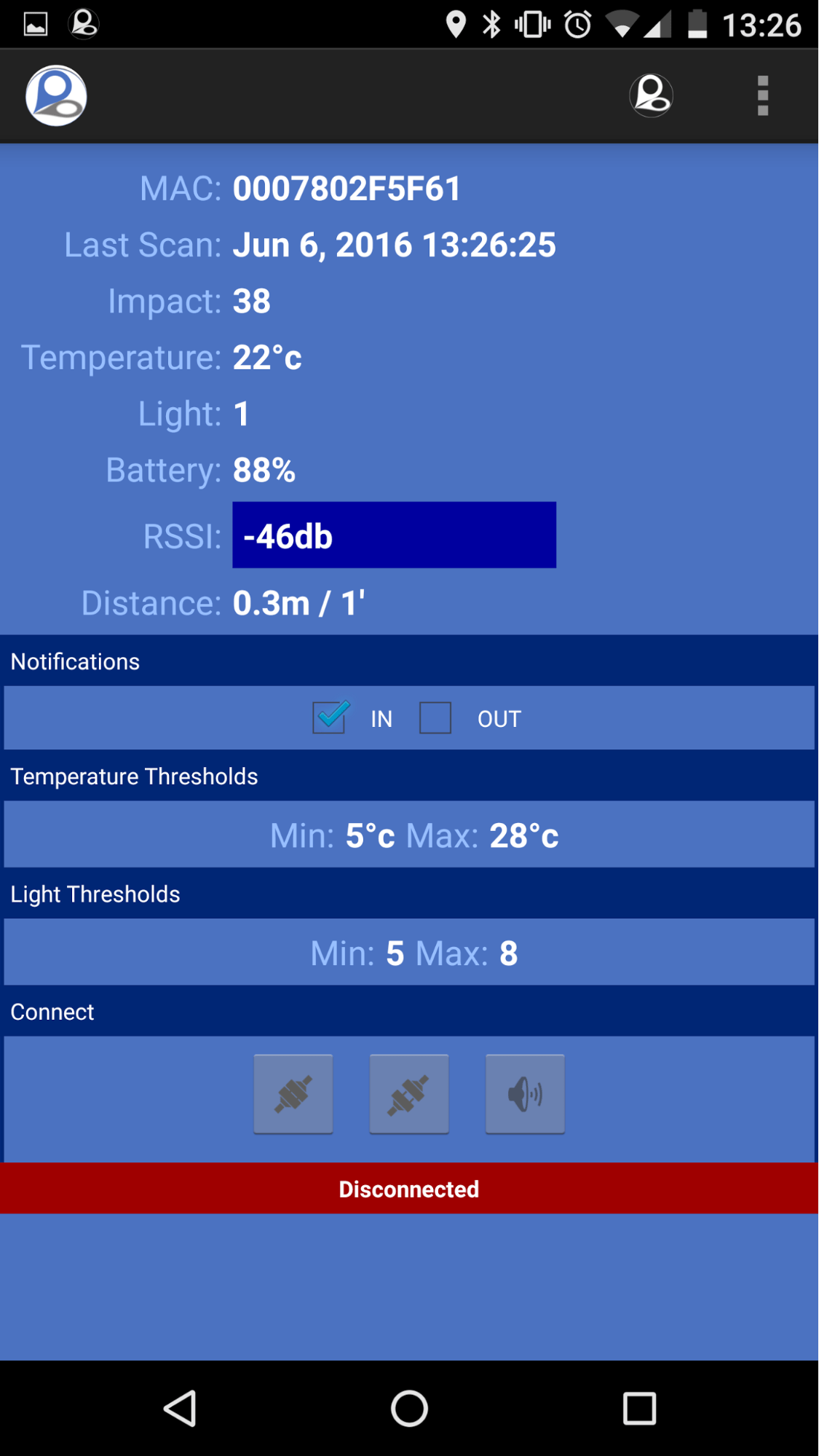Go back with the system back button
819x1456 pixels.
click(180, 1408)
